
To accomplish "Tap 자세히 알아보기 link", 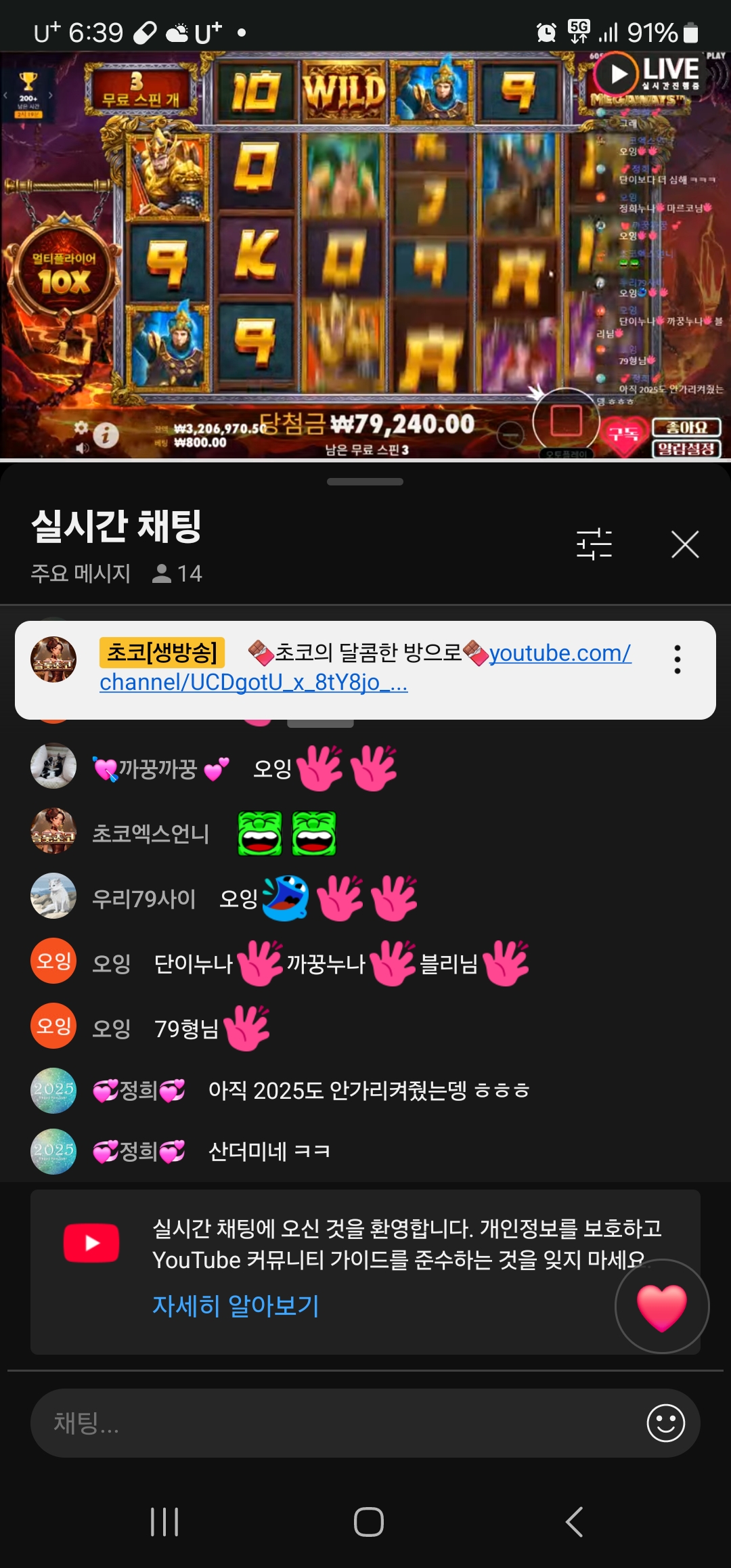I will 235,1305.
